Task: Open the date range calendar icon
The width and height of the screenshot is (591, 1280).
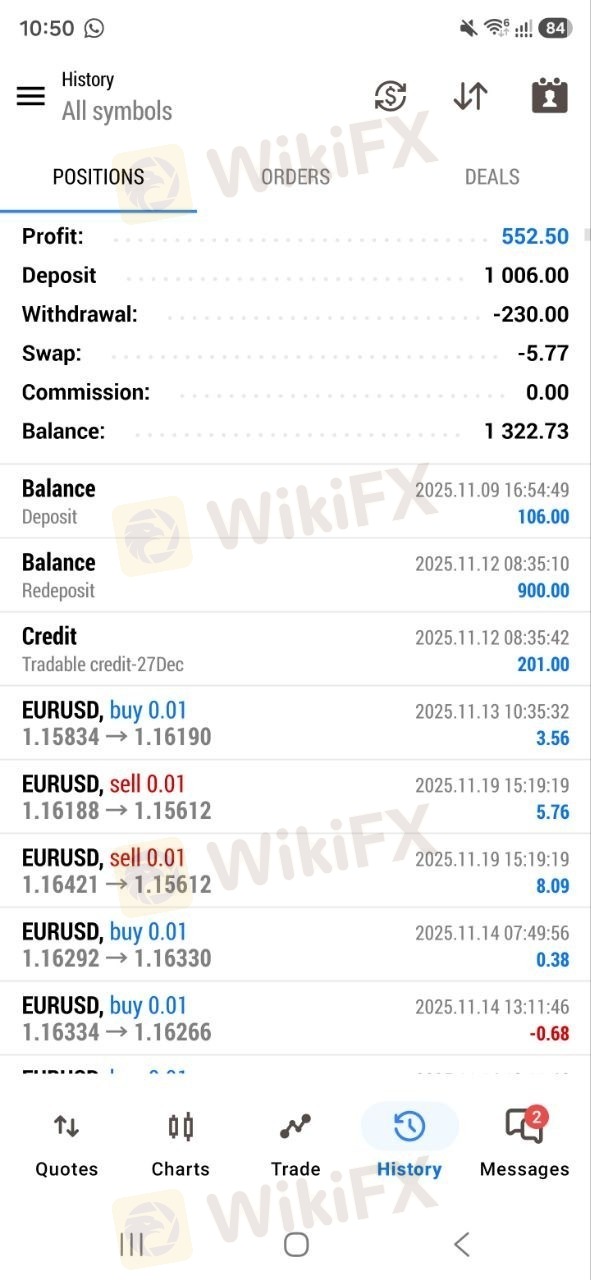Action: click(x=549, y=96)
